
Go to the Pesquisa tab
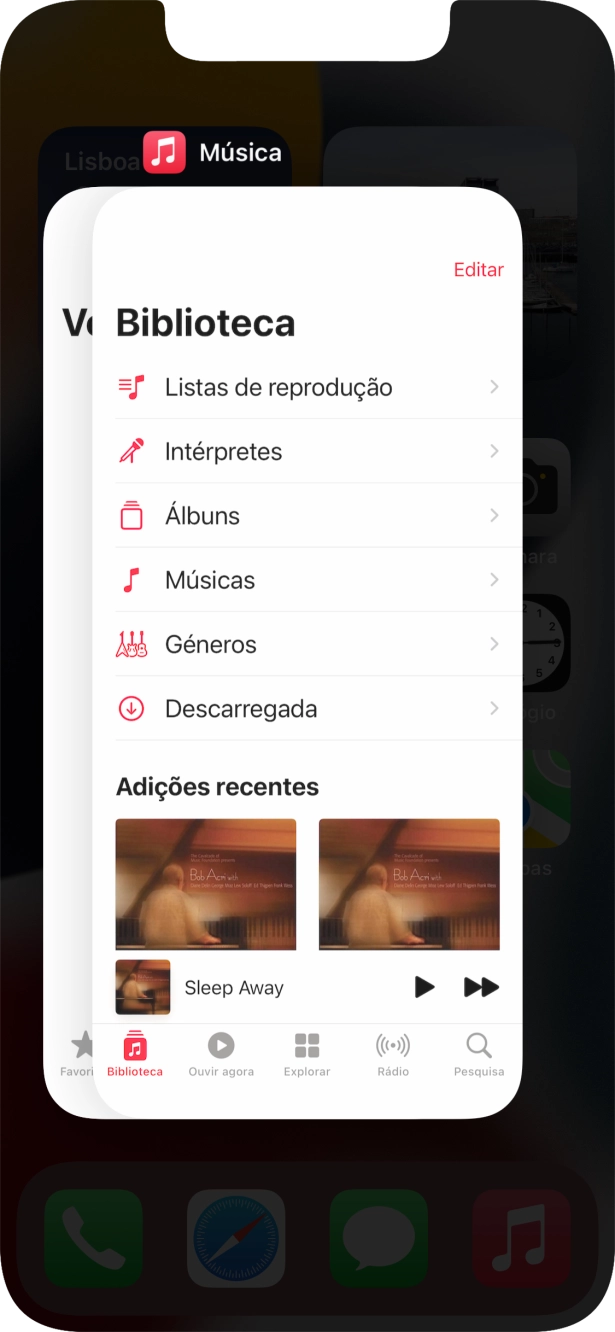pos(479,1054)
